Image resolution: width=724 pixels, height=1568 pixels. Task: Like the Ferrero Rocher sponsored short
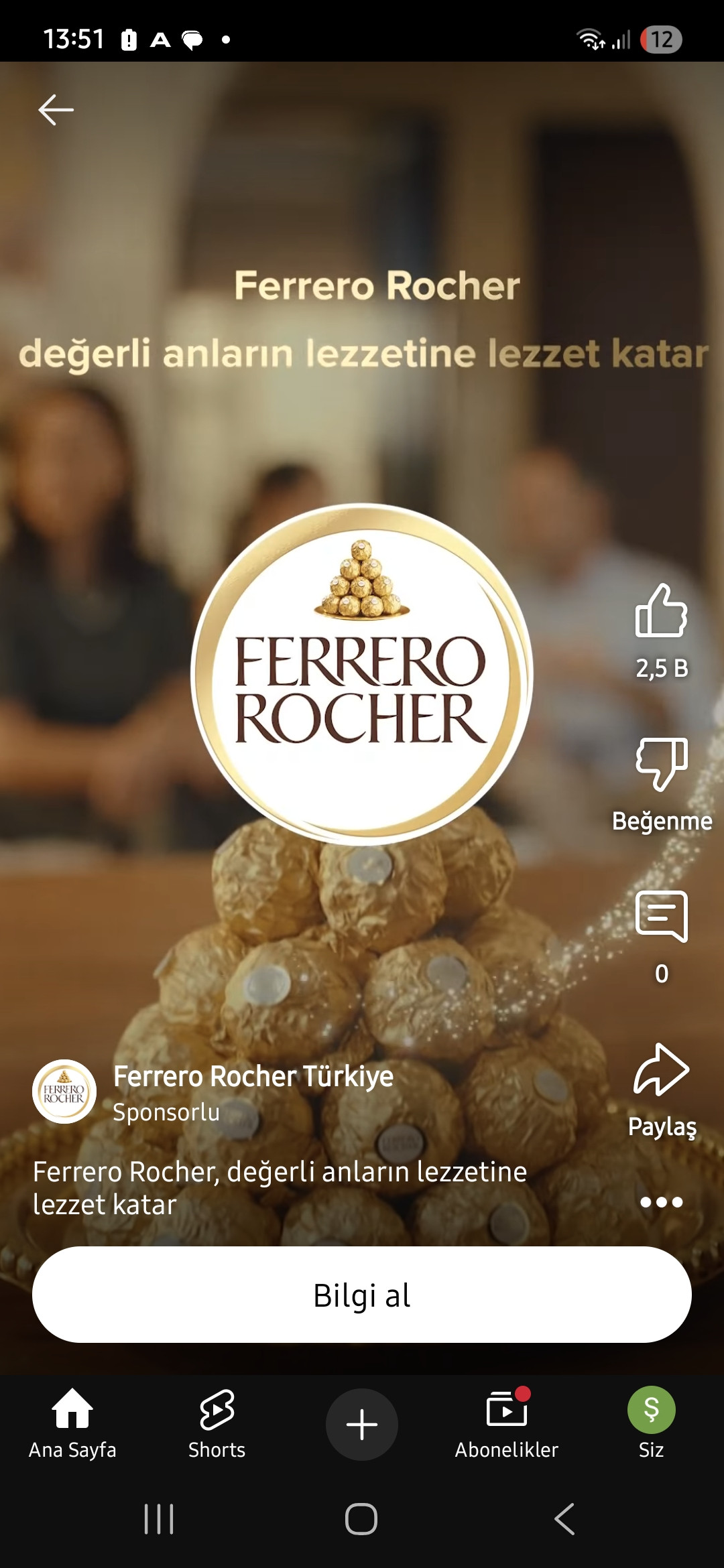[661, 611]
